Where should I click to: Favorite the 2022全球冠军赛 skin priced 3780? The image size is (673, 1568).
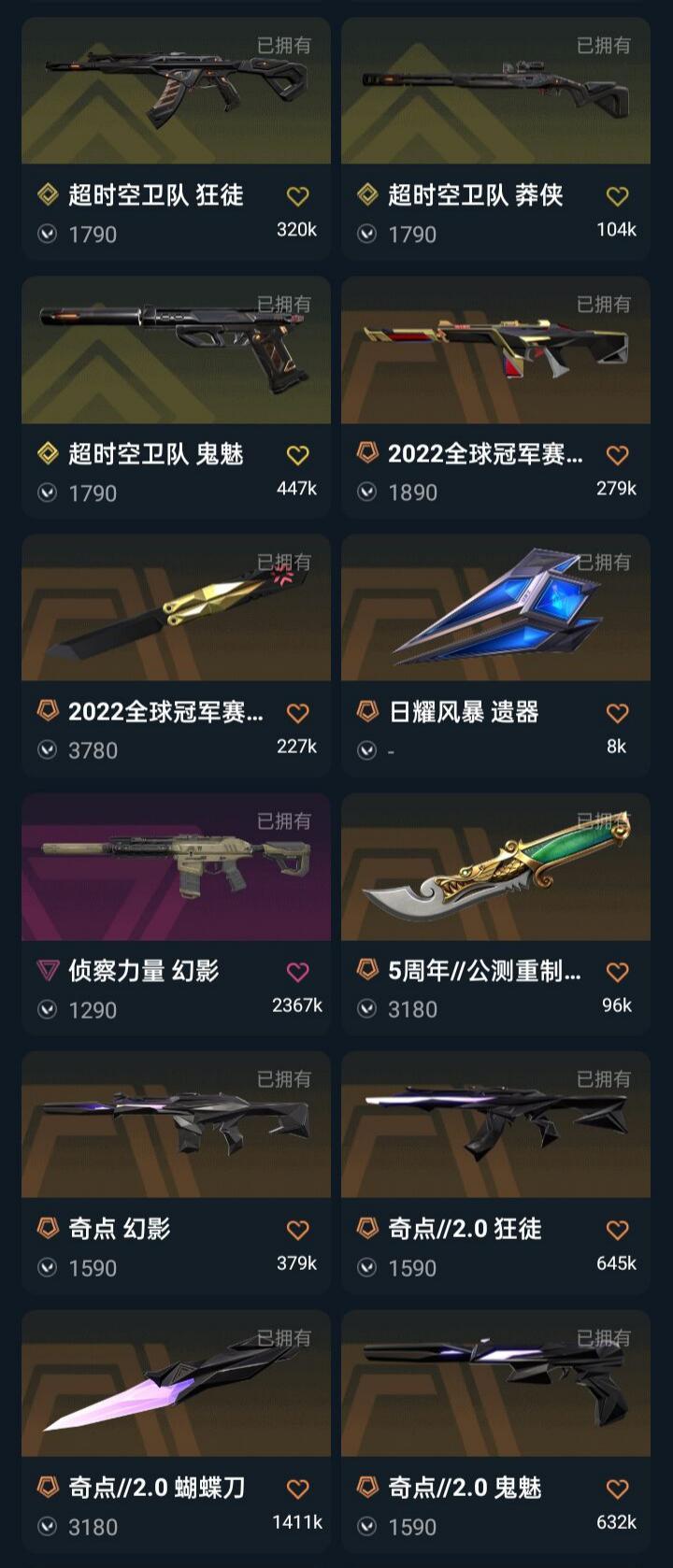tap(297, 713)
